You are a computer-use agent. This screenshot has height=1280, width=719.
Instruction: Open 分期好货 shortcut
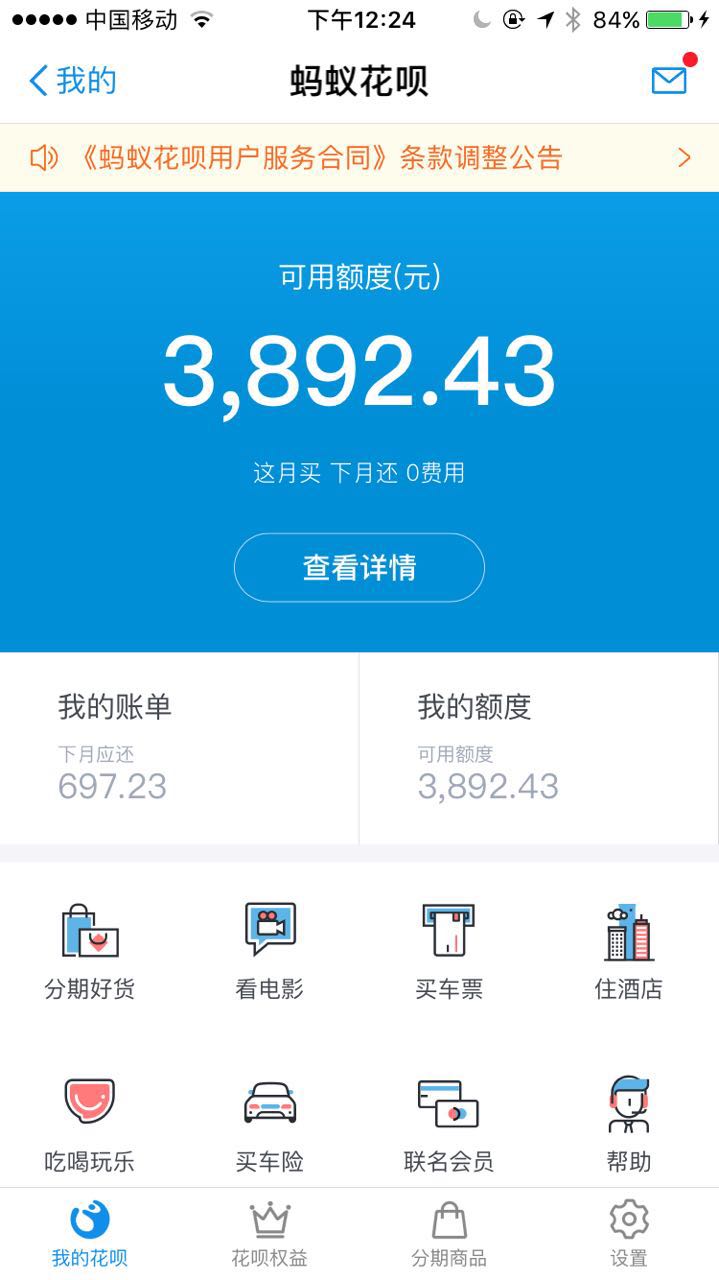pos(90,951)
